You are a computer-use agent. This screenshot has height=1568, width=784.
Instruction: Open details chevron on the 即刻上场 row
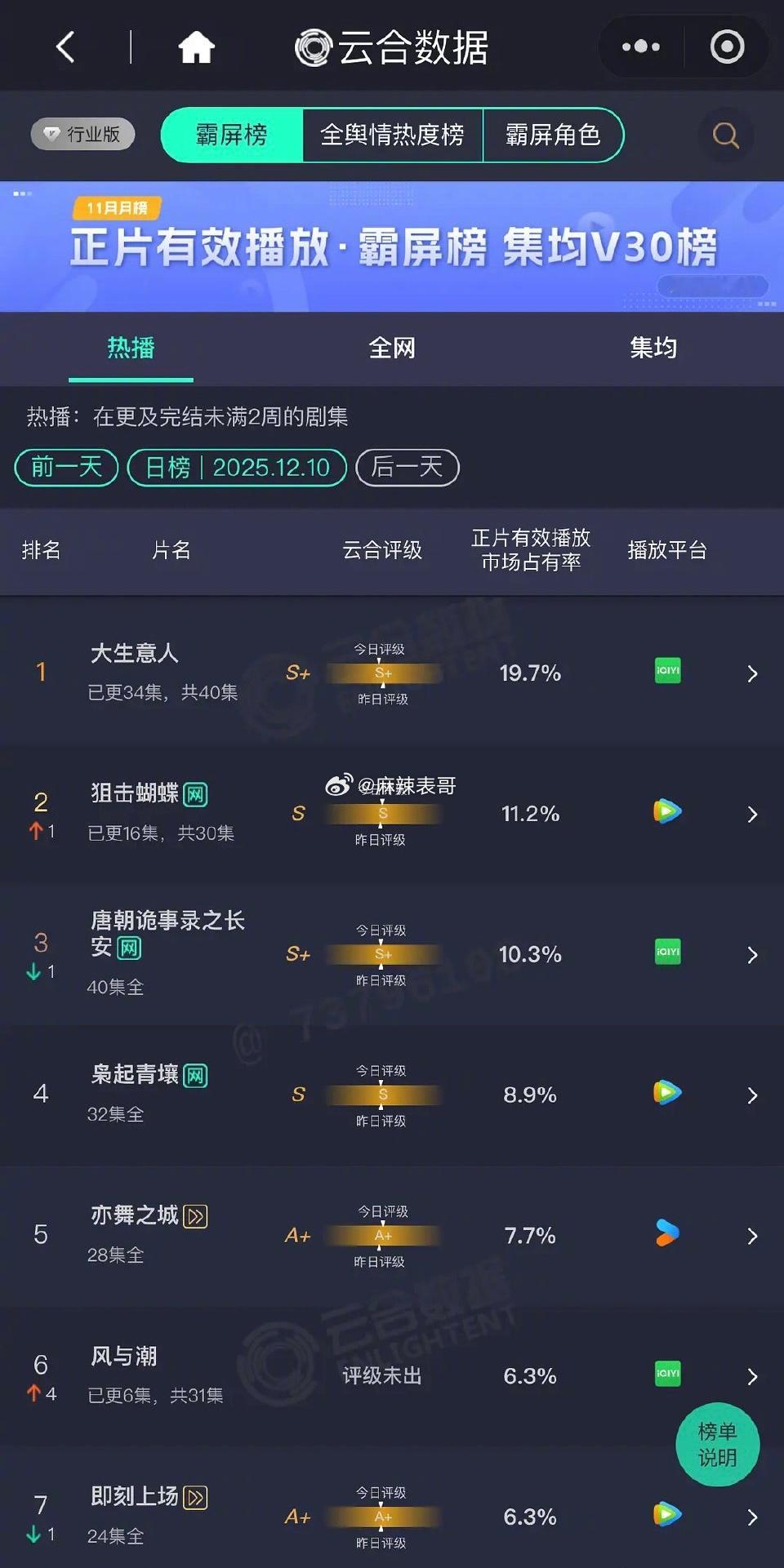click(x=752, y=1514)
